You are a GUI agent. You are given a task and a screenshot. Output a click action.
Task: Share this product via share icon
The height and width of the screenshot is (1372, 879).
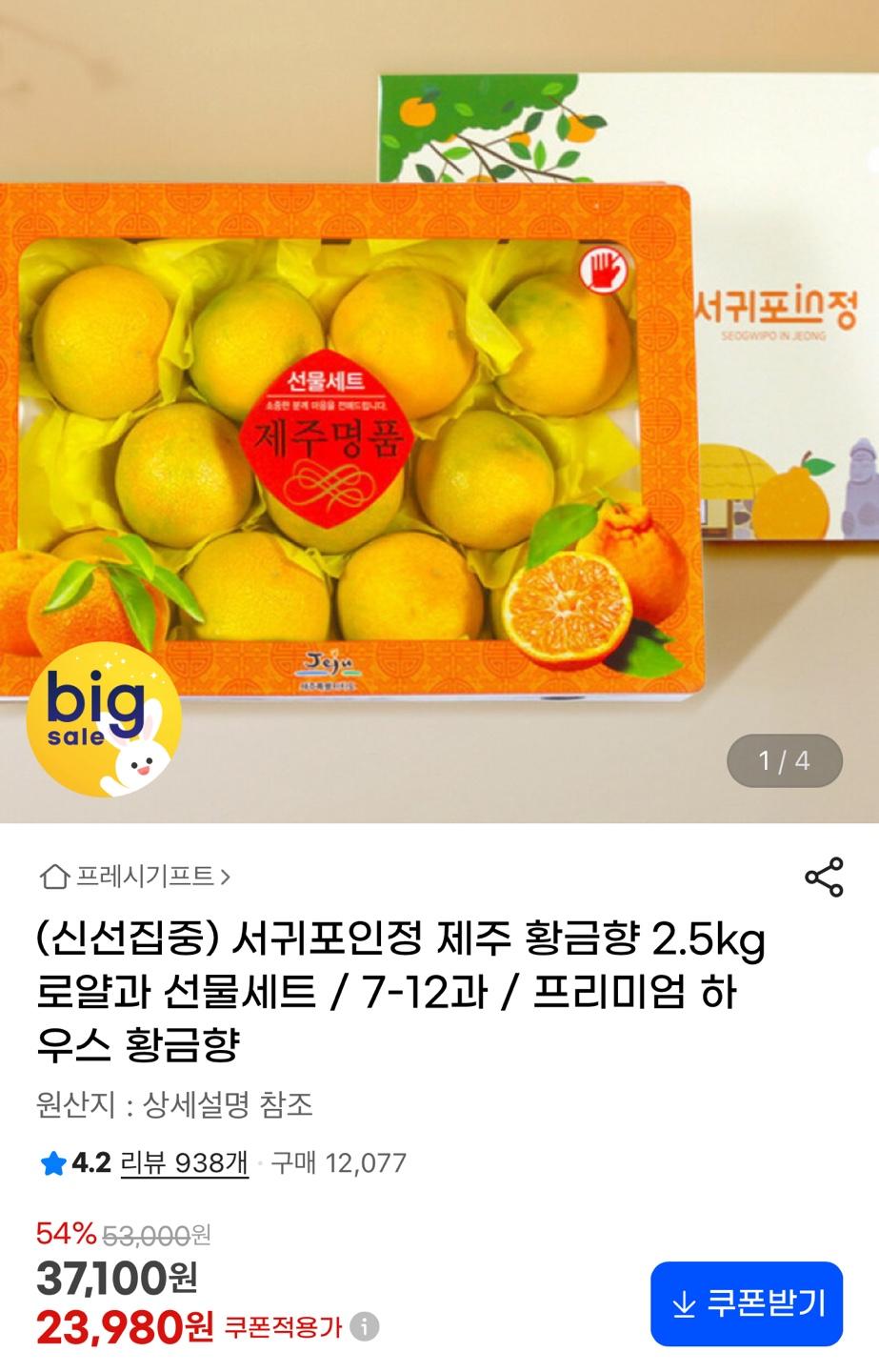[824, 877]
